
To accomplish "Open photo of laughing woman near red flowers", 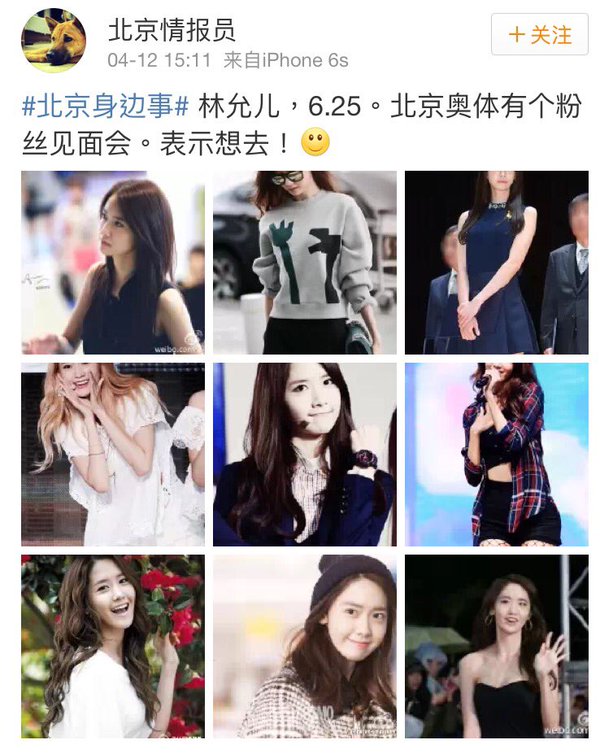I will (x=113, y=646).
